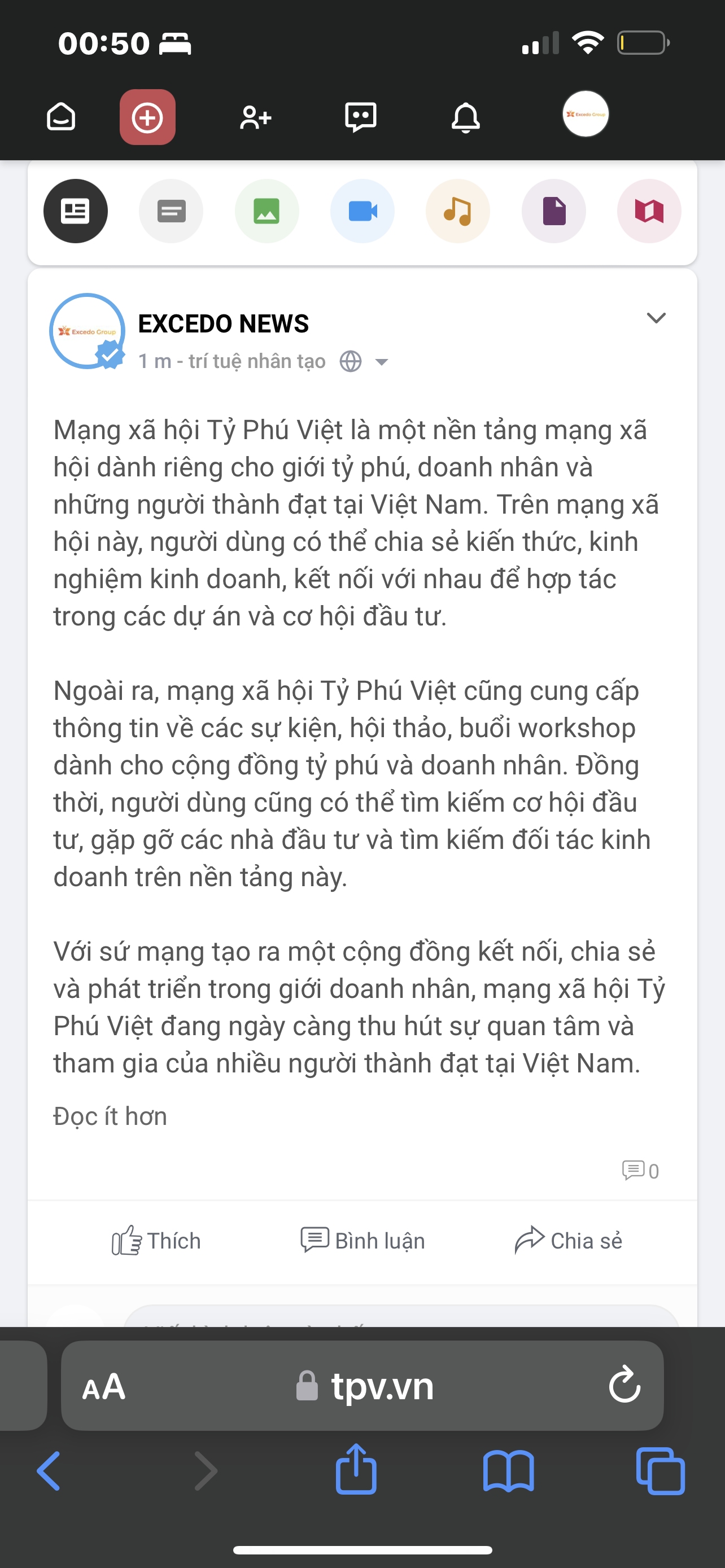This screenshot has height=1568, width=725.
Task: Open the messages chat icon
Action: coord(360,117)
